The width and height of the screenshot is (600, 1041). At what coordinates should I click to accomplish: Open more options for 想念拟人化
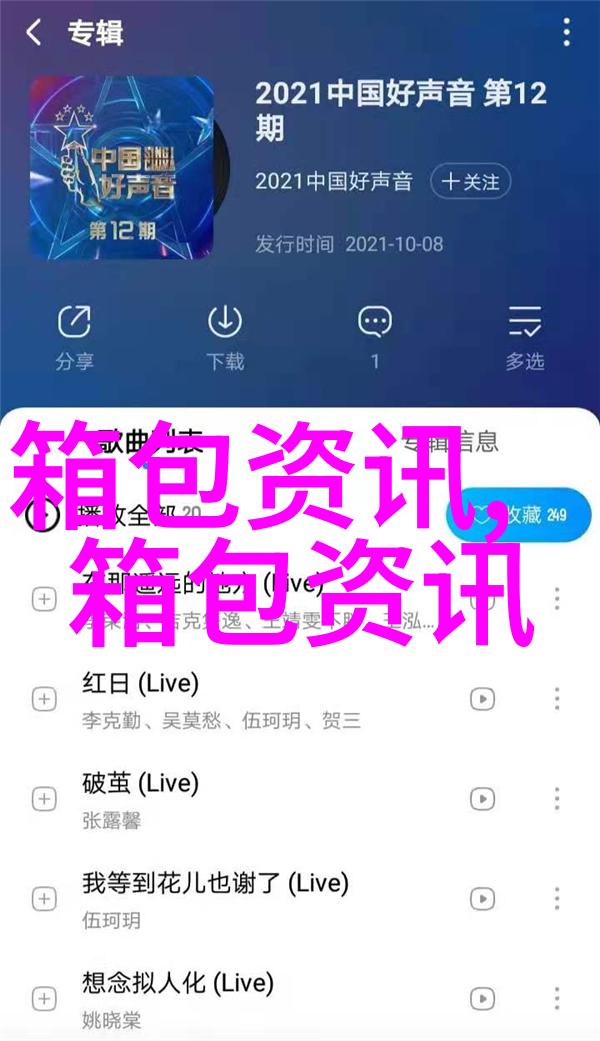pos(557,998)
